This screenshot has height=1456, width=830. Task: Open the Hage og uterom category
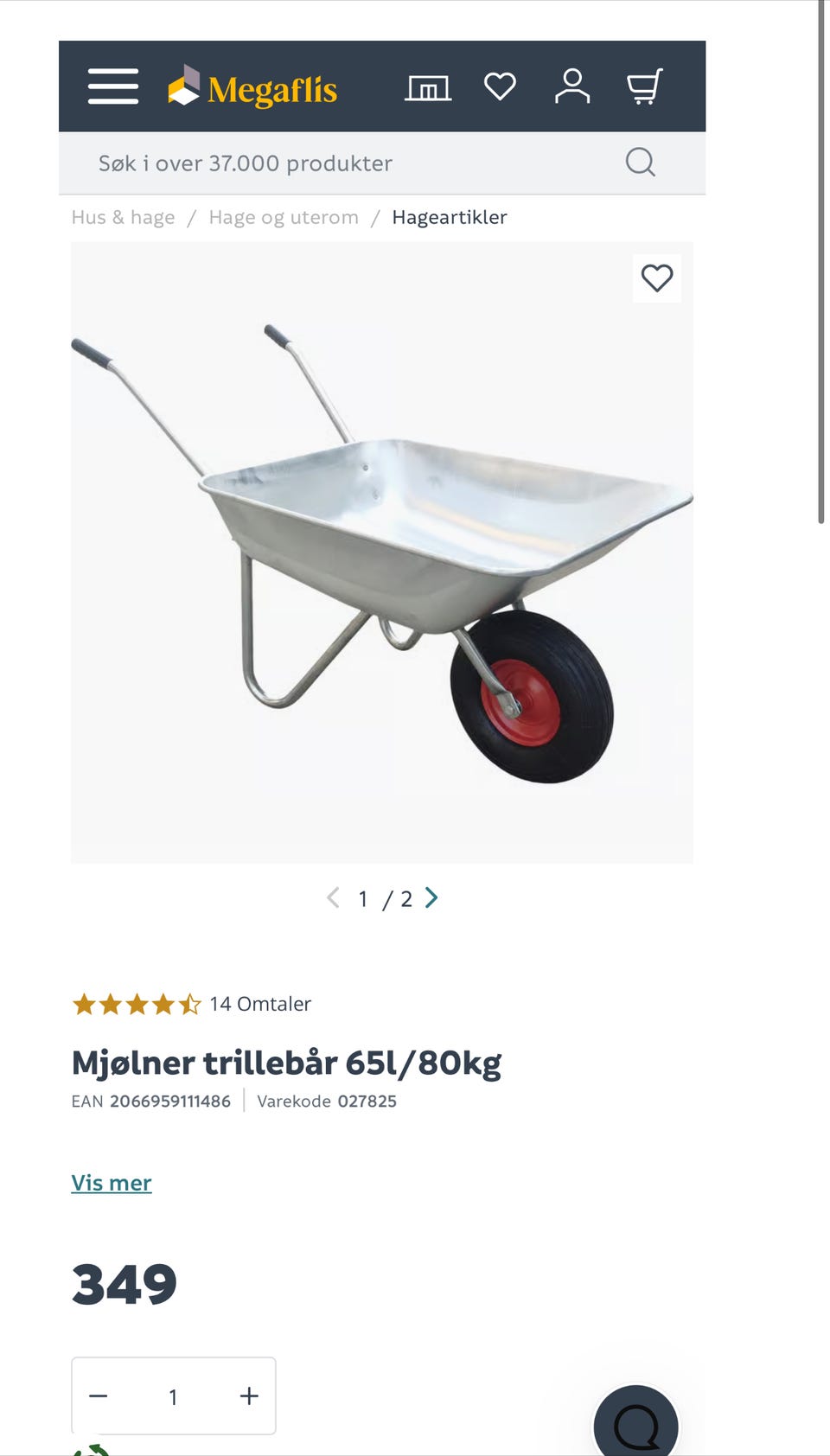pyautogui.click(x=283, y=217)
